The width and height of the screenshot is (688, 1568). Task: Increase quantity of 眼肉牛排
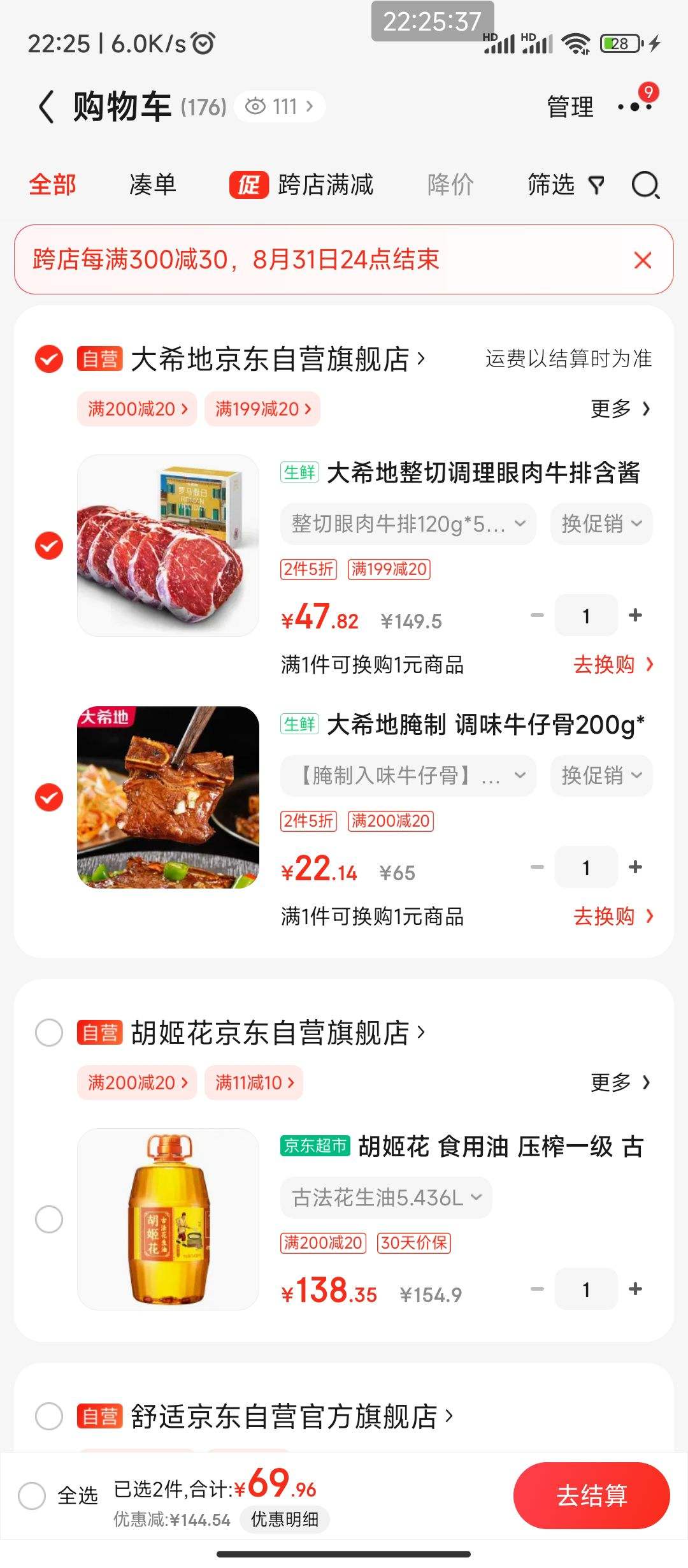[x=635, y=615]
